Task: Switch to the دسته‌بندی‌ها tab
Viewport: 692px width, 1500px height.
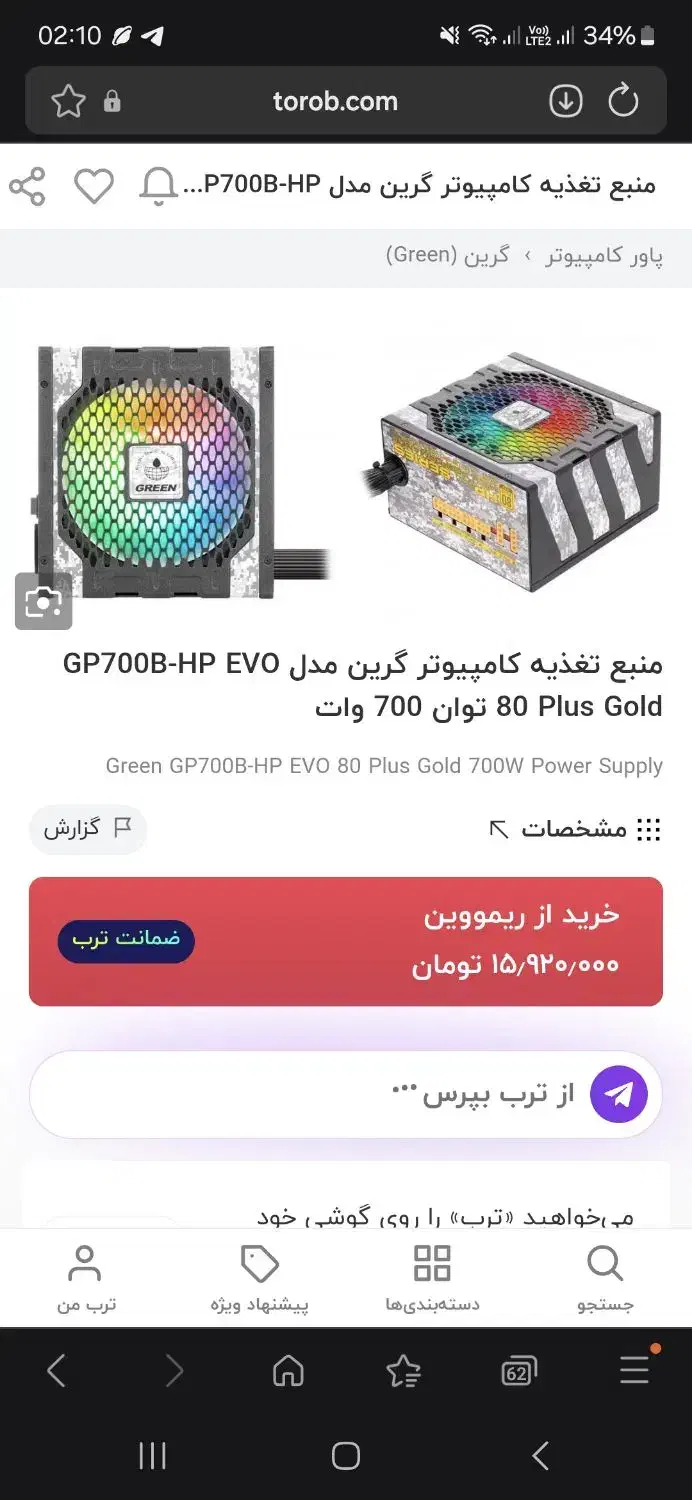Action: [432, 1277]
